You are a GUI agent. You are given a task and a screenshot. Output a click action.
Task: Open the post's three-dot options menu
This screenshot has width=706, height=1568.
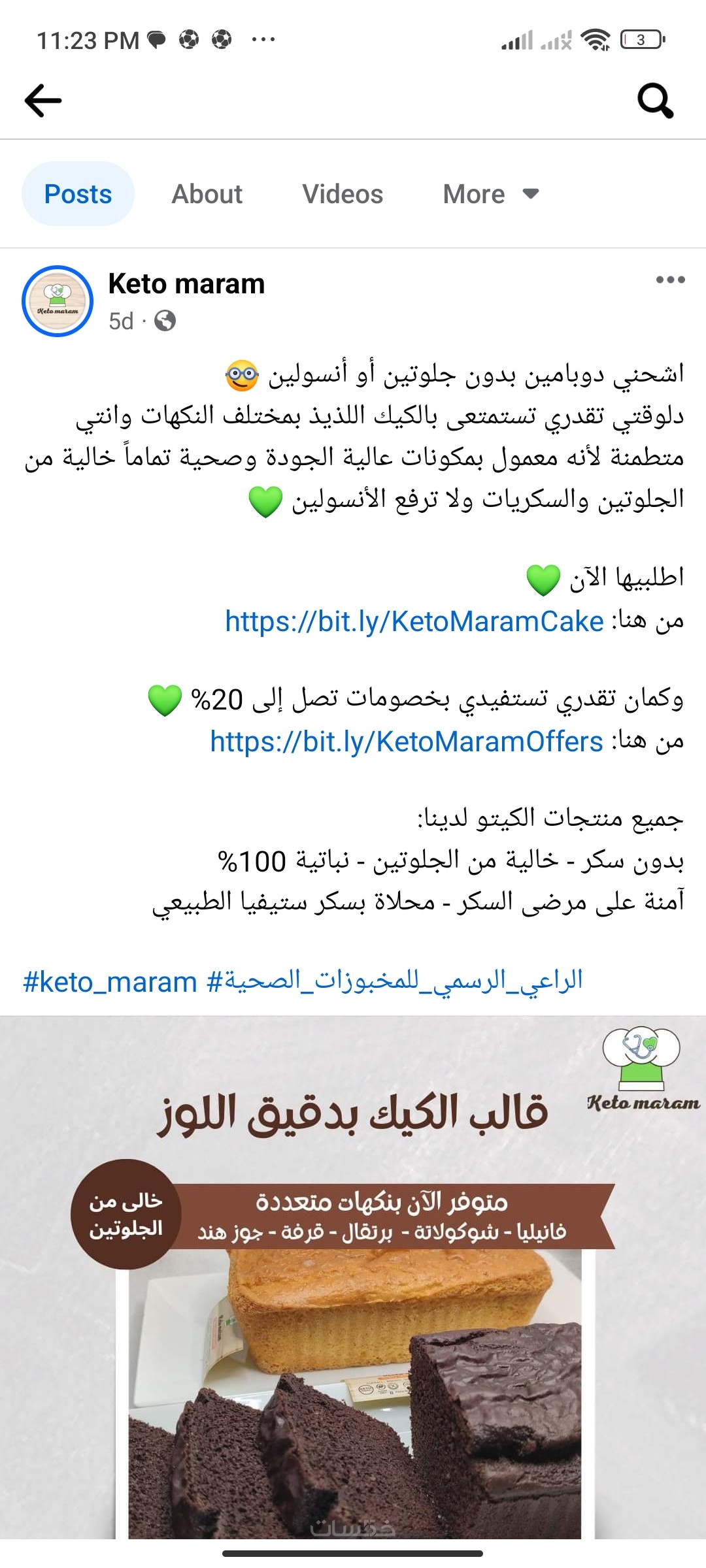tap(670, 280)
